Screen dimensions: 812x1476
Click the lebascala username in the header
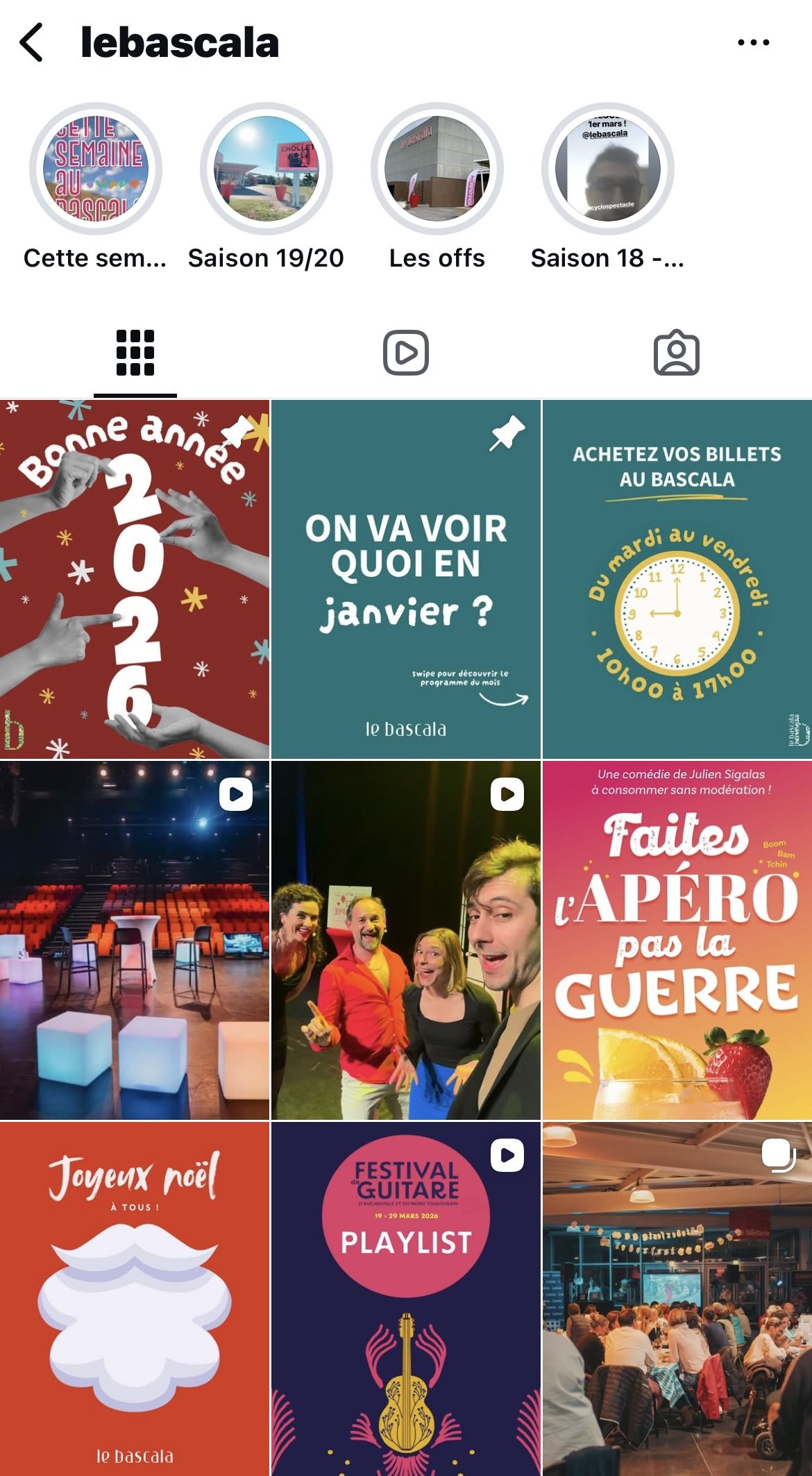coord(178,42)
